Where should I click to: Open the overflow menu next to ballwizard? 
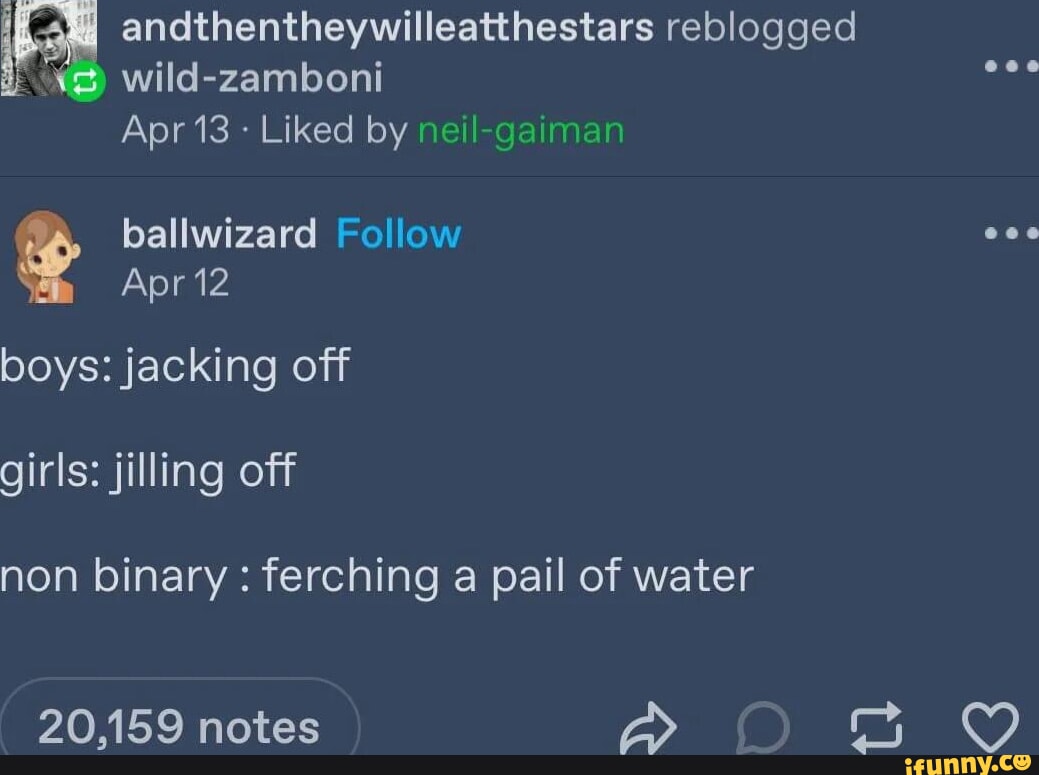tap(1011, 233)
